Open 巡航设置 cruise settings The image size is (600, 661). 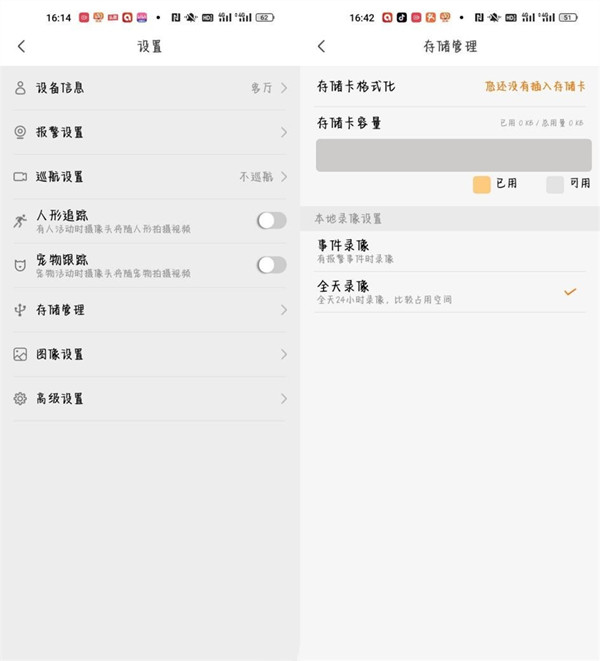pos(150,177)
